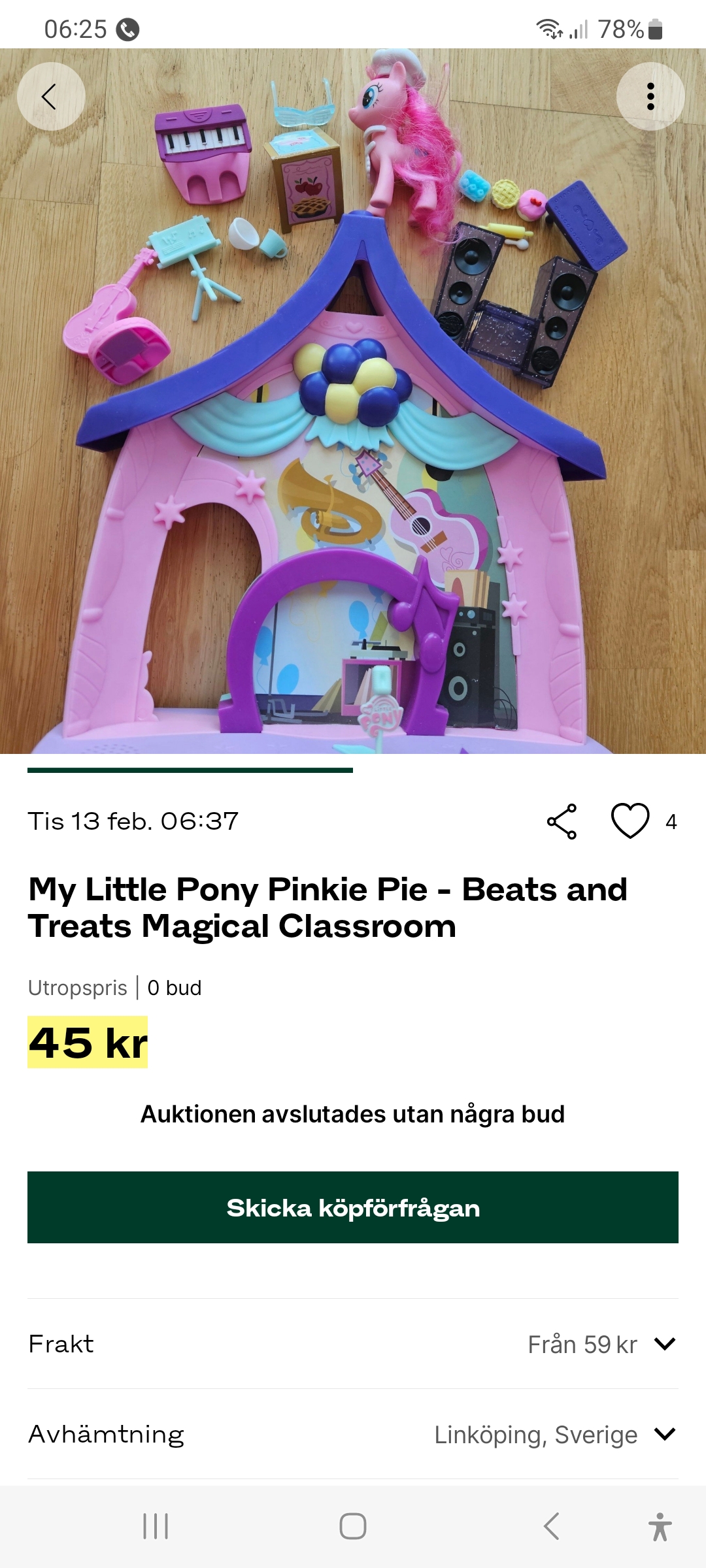Tap the system home button
Viewport: 706px width, 1568px height.
[353, 1526]
